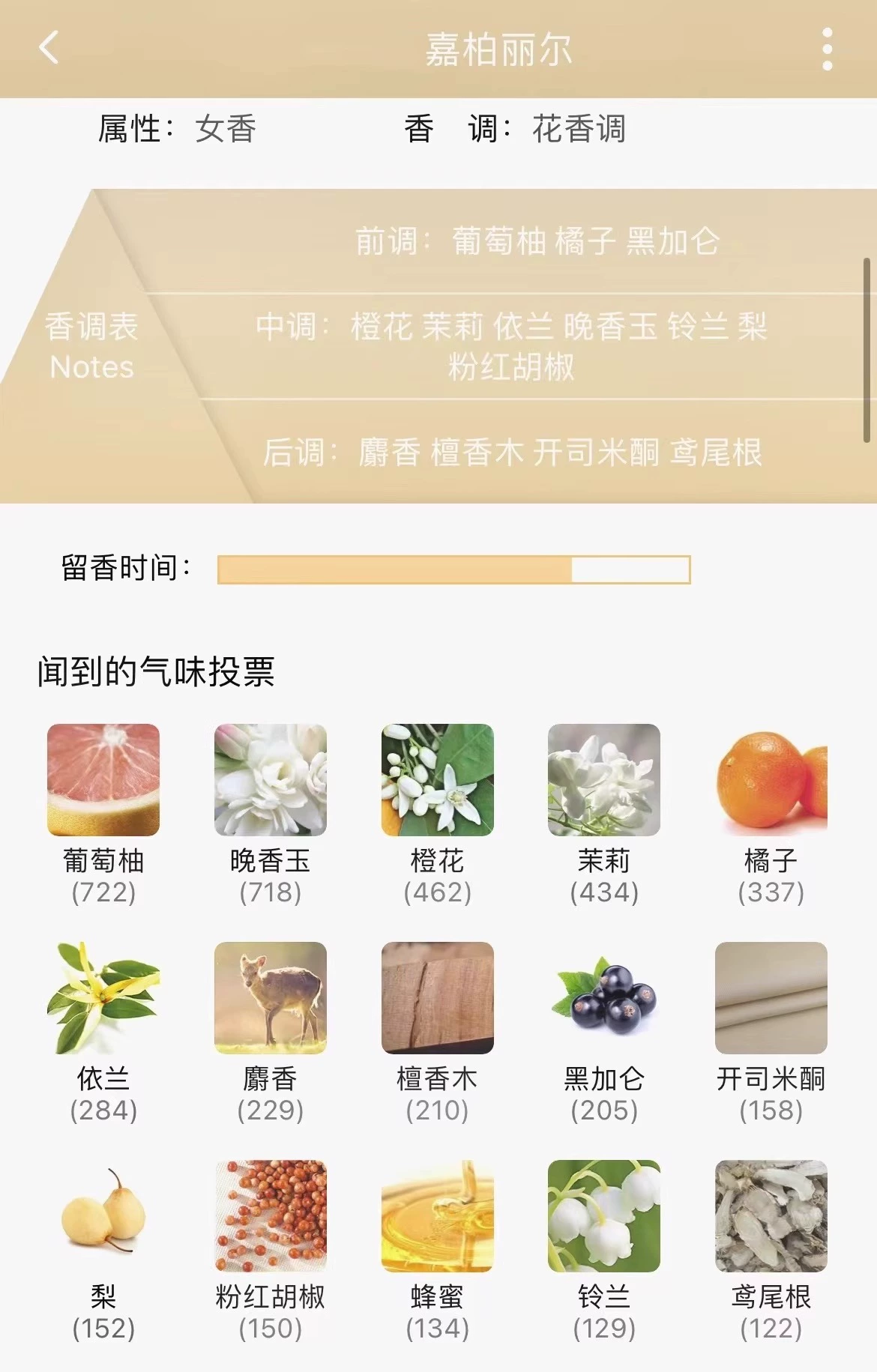Vote for 粉红胡椒 note
The height and width of the screenshot is (1372, 877).
pos(270,1216)
